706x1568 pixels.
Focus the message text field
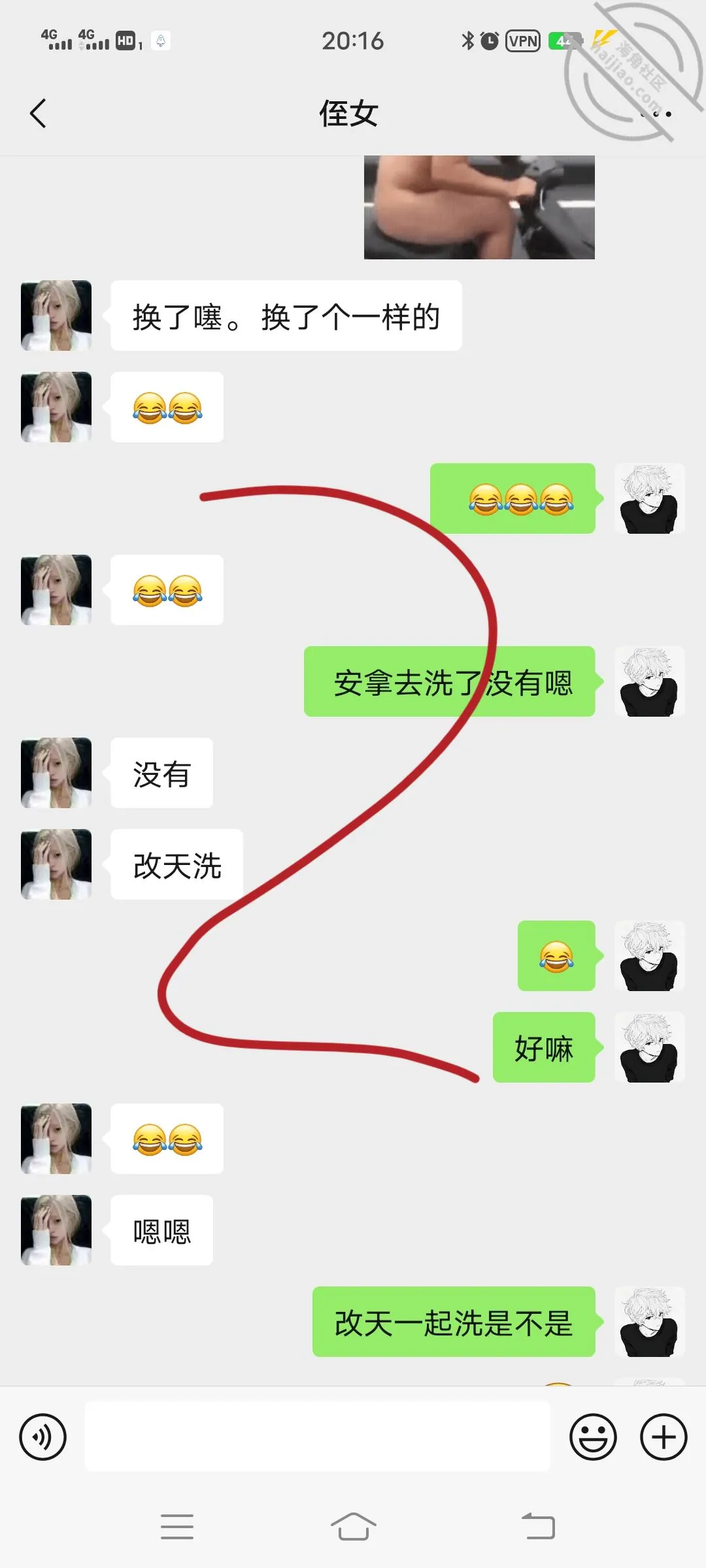tap(317, 1436)
